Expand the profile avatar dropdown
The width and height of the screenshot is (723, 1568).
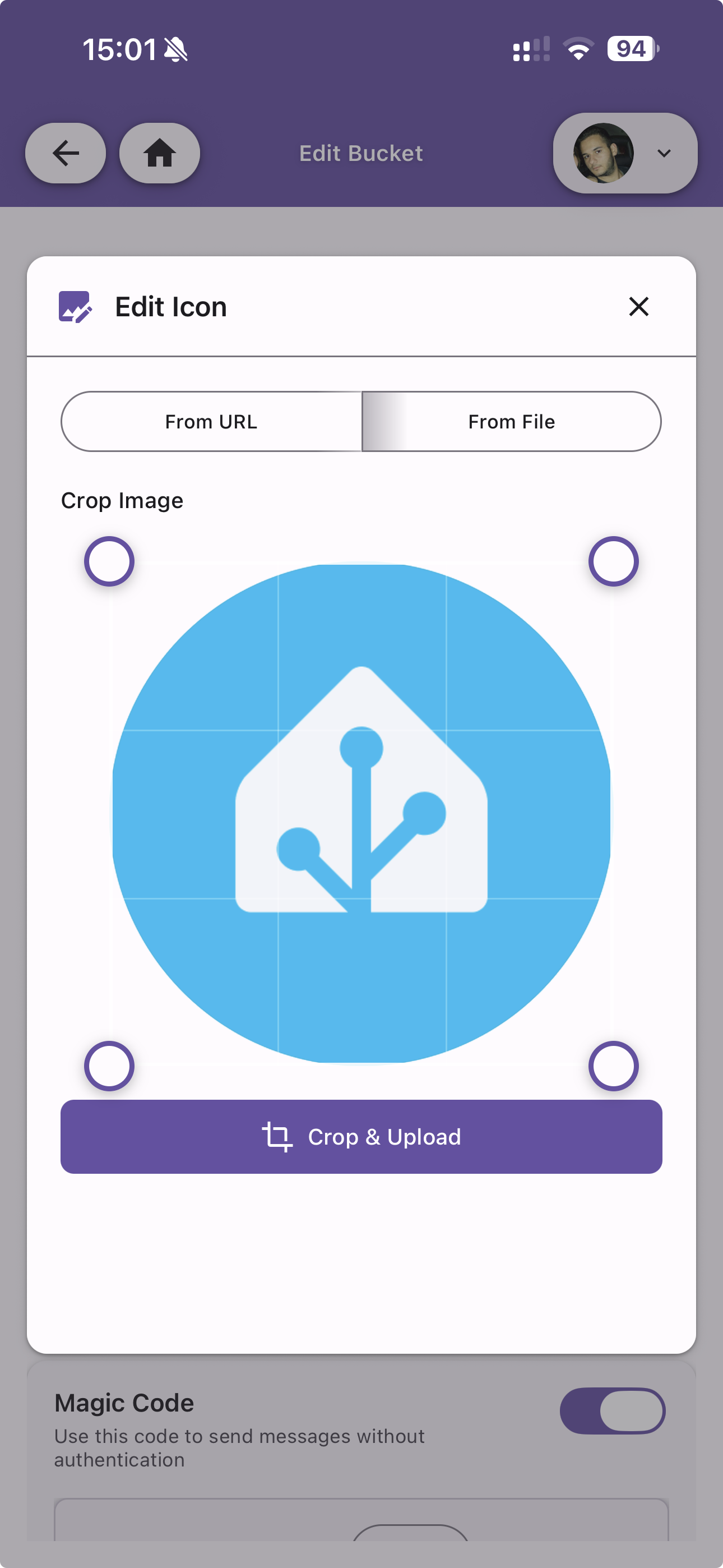[x=625, y=153]
